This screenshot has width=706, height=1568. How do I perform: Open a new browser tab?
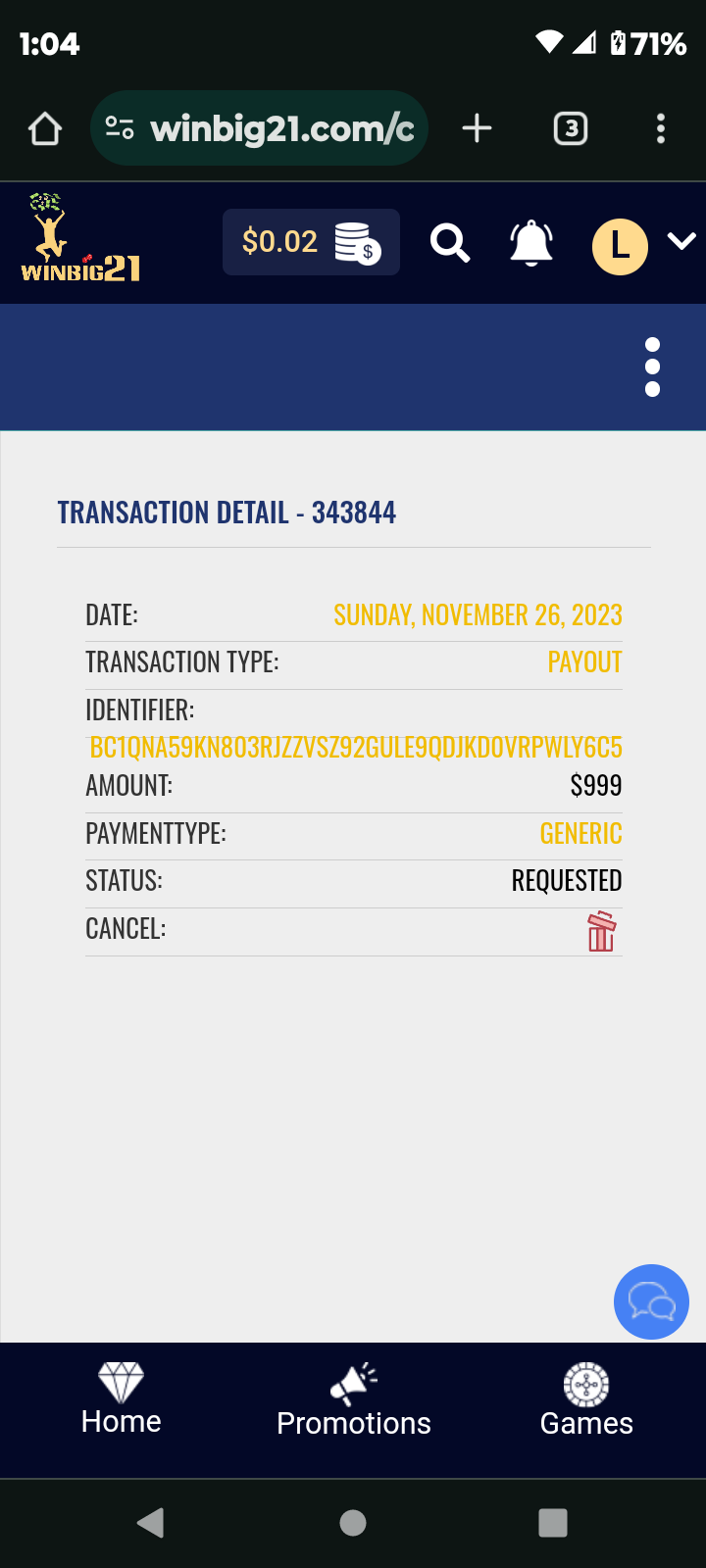pyautogui.click(x=477, y=128)
